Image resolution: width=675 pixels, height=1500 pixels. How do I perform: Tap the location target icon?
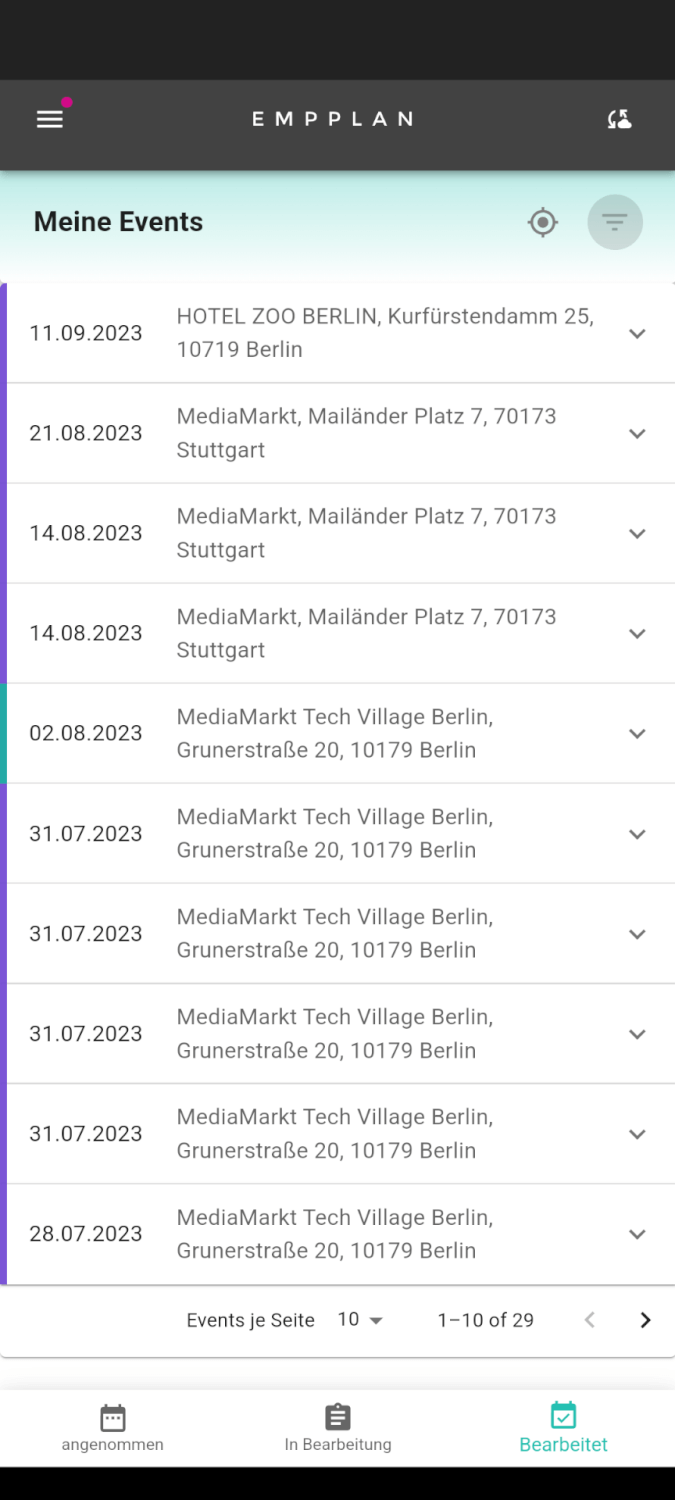(543, 222)
